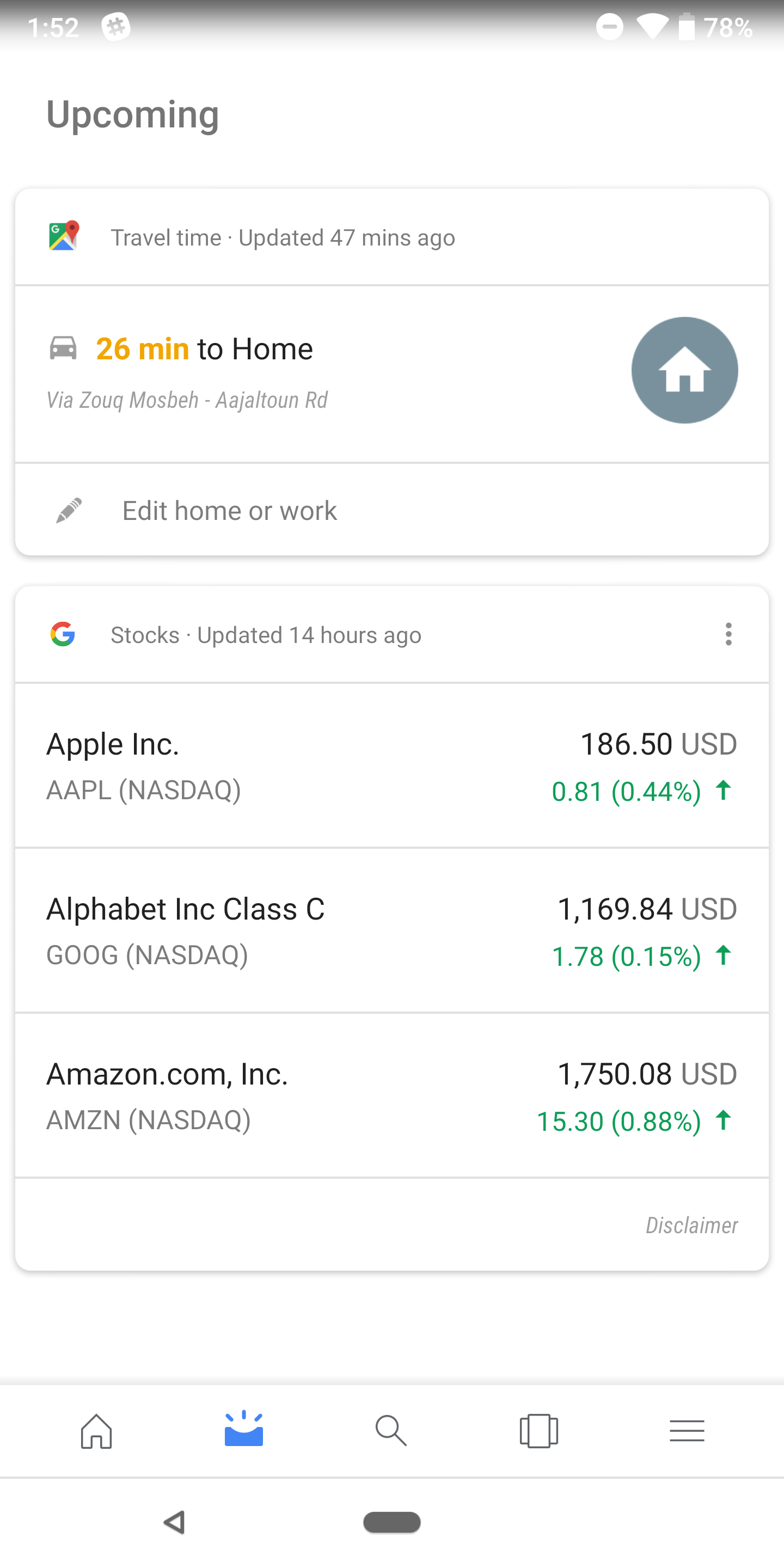Image resolution: width=784 pixels, height=1568 pixels.
Task: Tap the home navigation circle button
Action: point(684,370)
